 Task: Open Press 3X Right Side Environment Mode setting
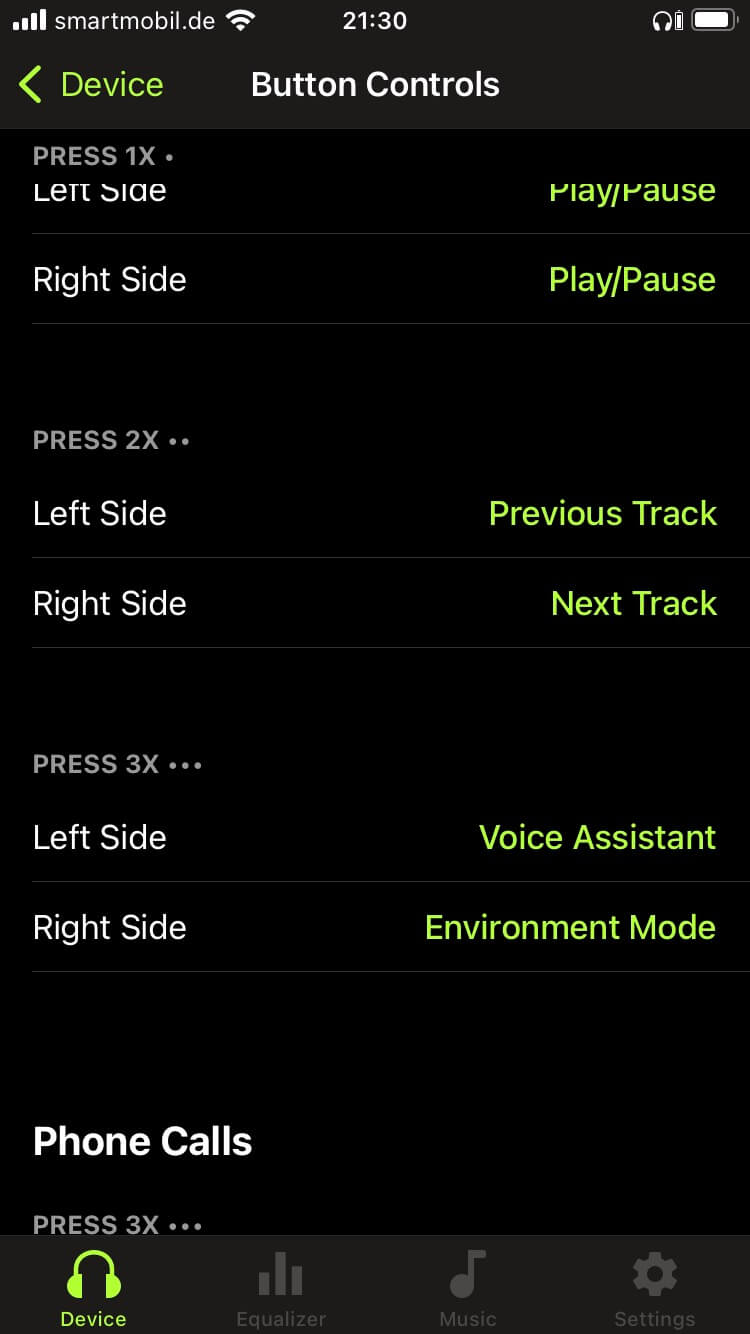coord(375,927)
